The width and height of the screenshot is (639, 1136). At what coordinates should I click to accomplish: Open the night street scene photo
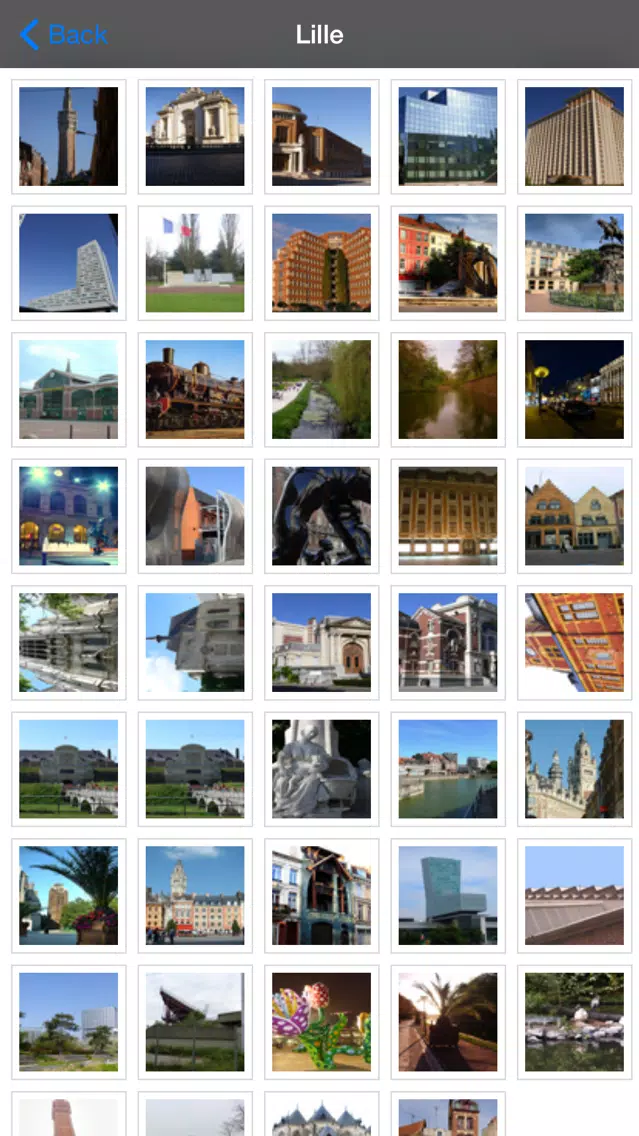575,389
